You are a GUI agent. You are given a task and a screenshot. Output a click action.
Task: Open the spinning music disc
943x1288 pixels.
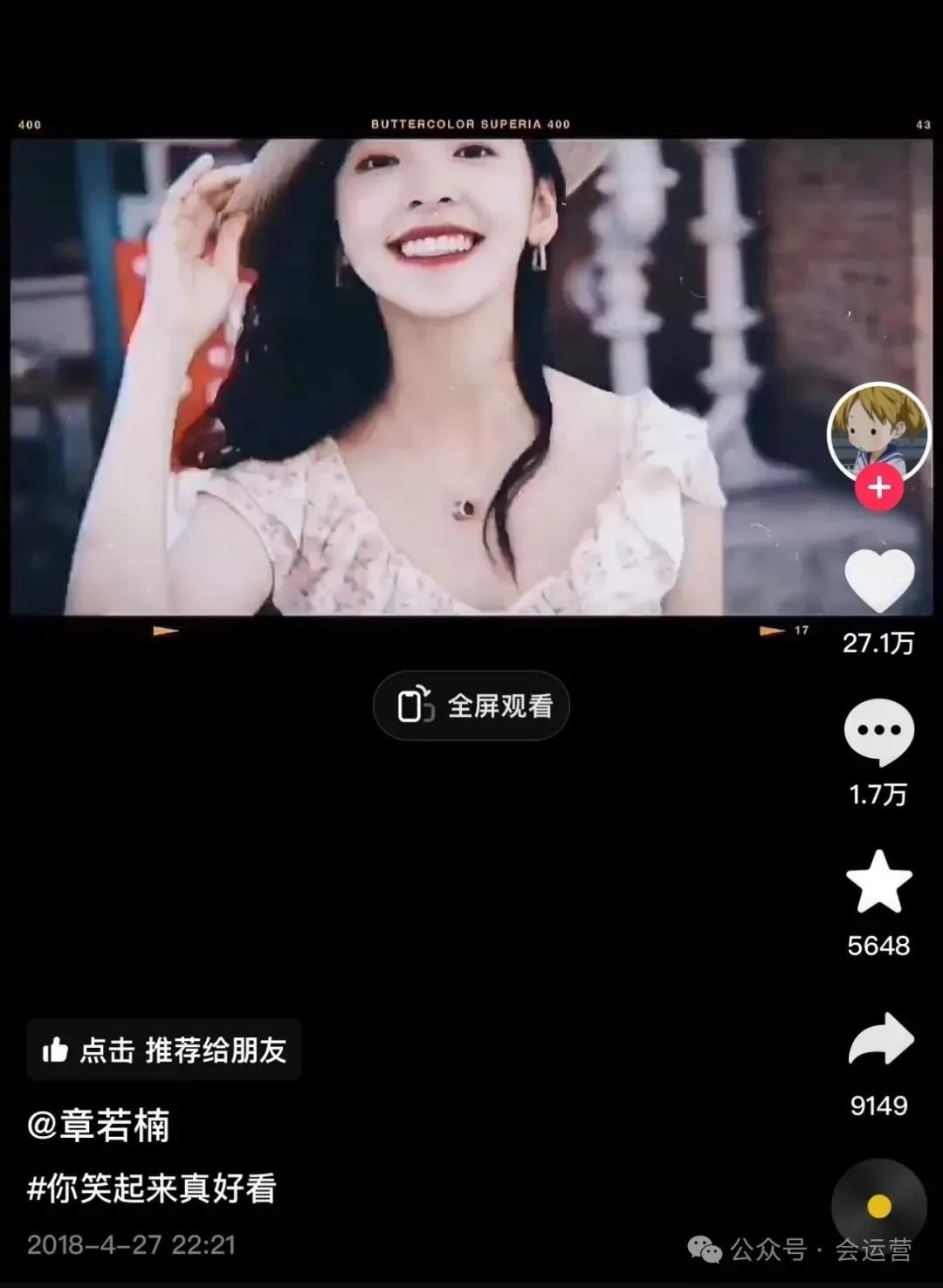pos(878,1206)
